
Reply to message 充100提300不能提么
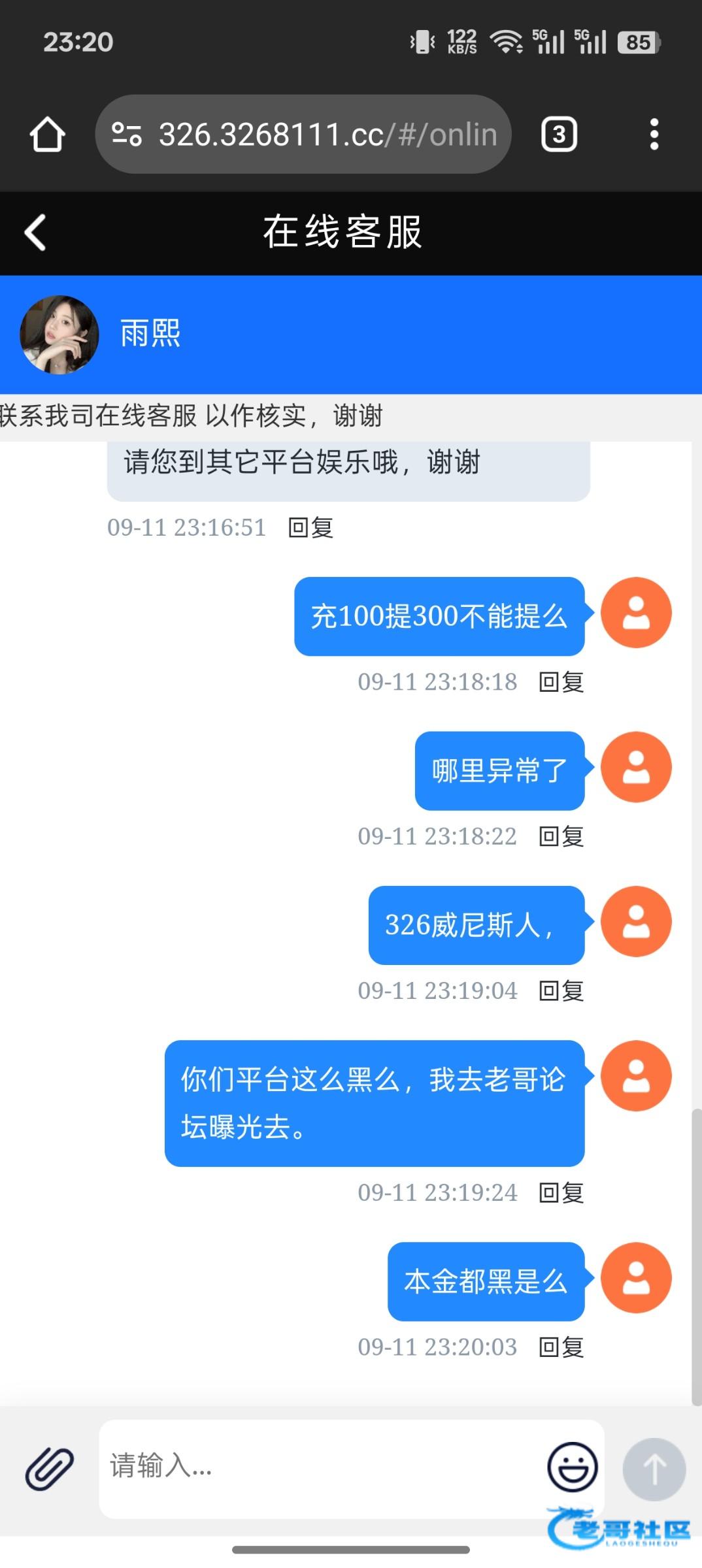pyautogui.click(x=561, y=681)
